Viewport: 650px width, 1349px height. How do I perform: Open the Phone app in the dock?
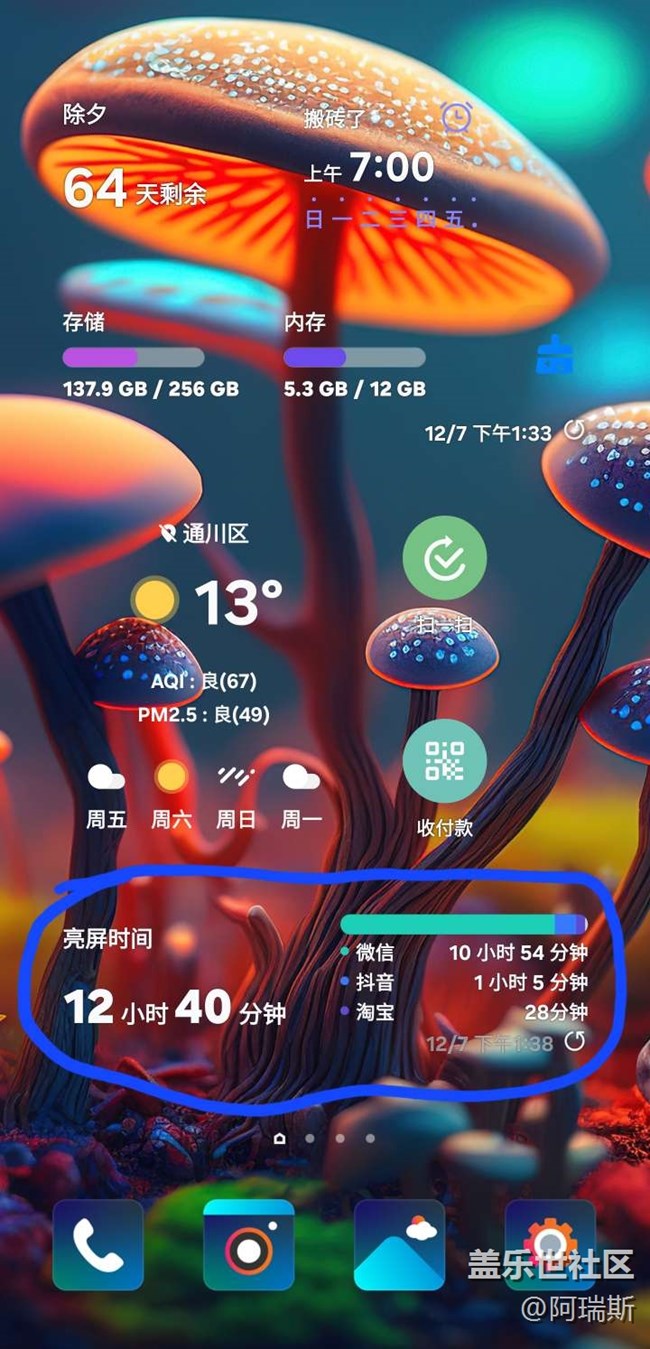coord(97,1245)
